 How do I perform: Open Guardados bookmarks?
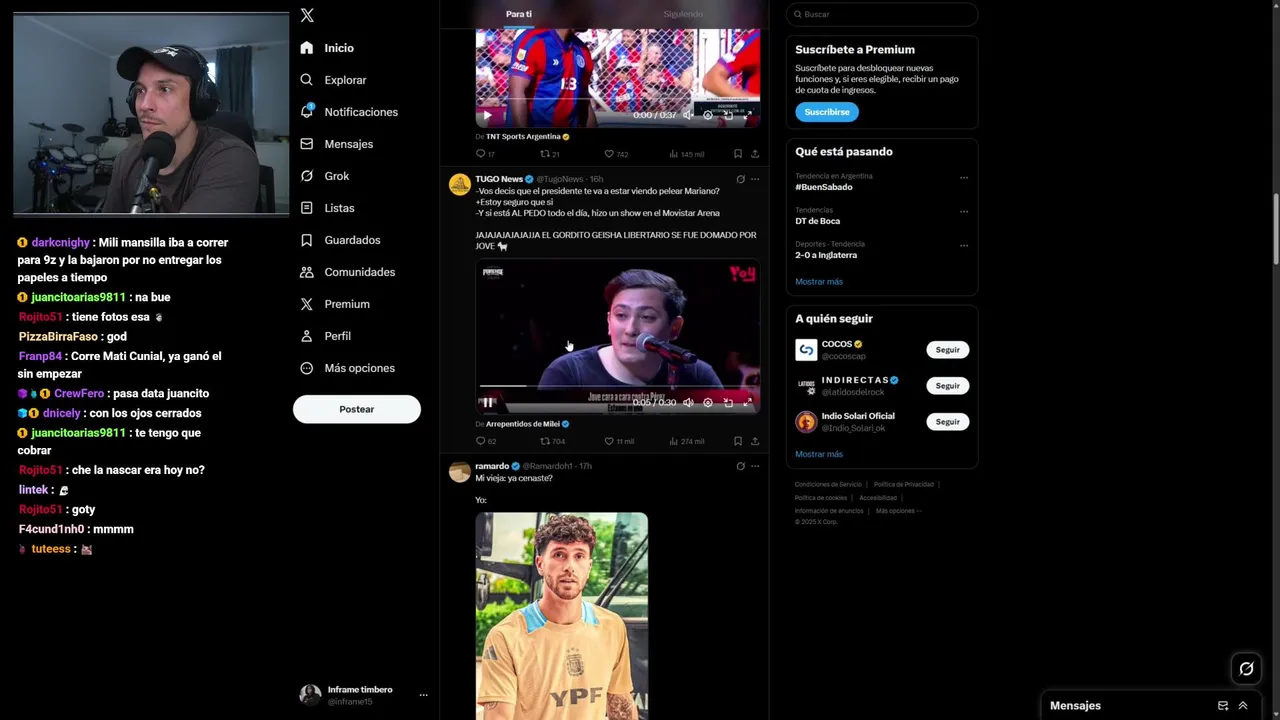[352, 240]
